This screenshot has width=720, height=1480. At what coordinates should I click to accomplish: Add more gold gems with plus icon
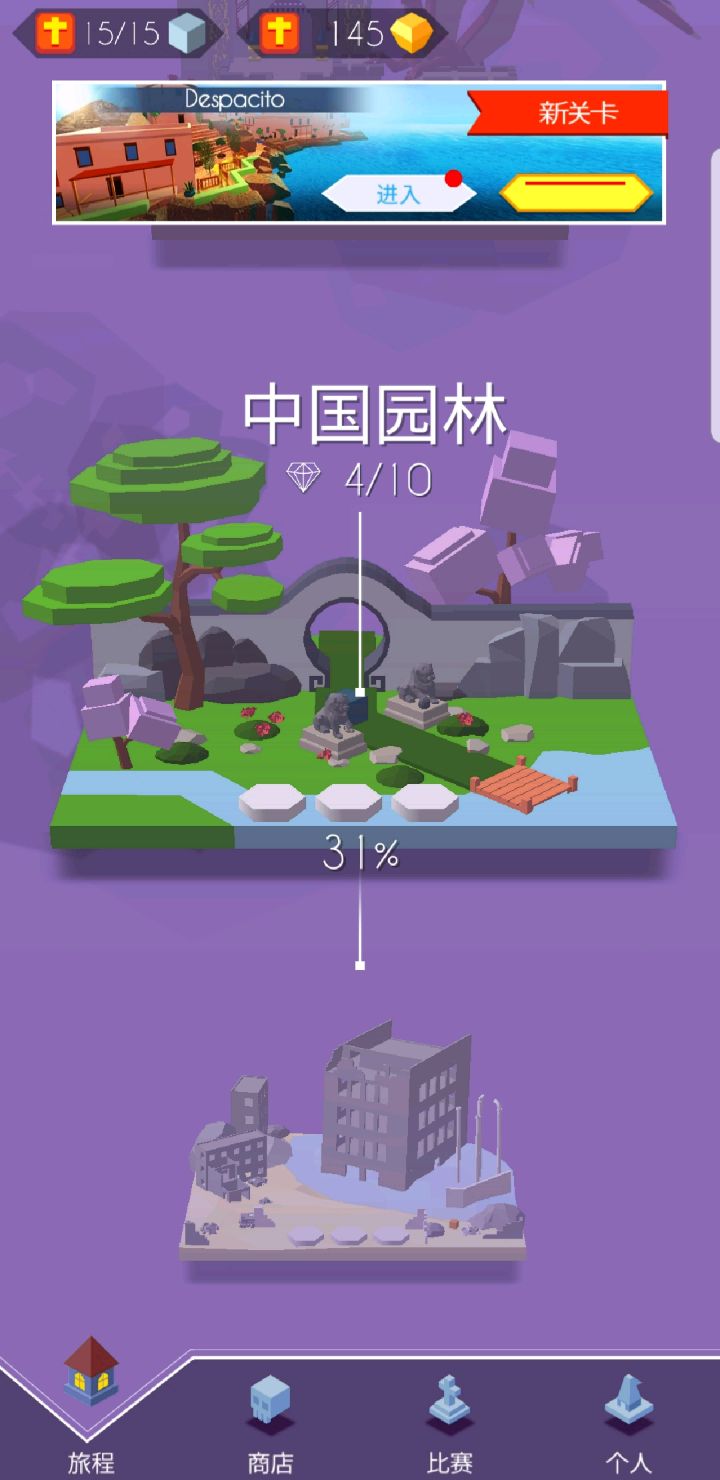(x=280, y=33)
